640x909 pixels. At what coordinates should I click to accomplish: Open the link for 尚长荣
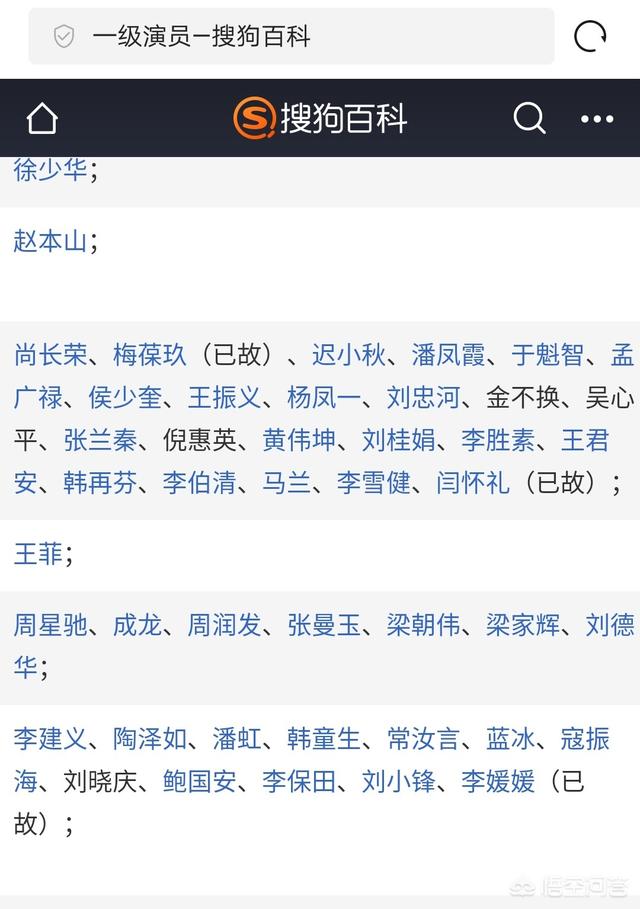coord(50,354)
